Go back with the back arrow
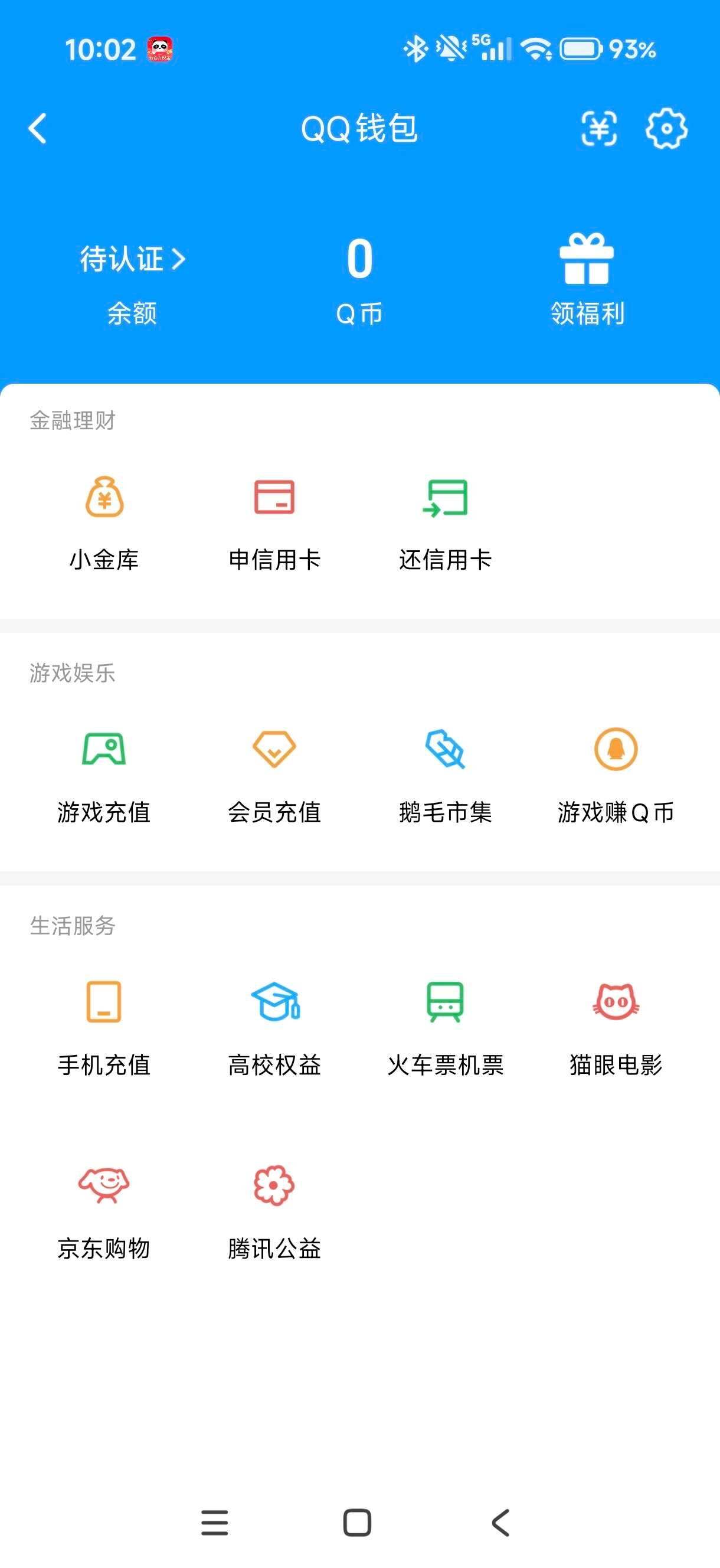720x1568 pixels. click(38, 129)
